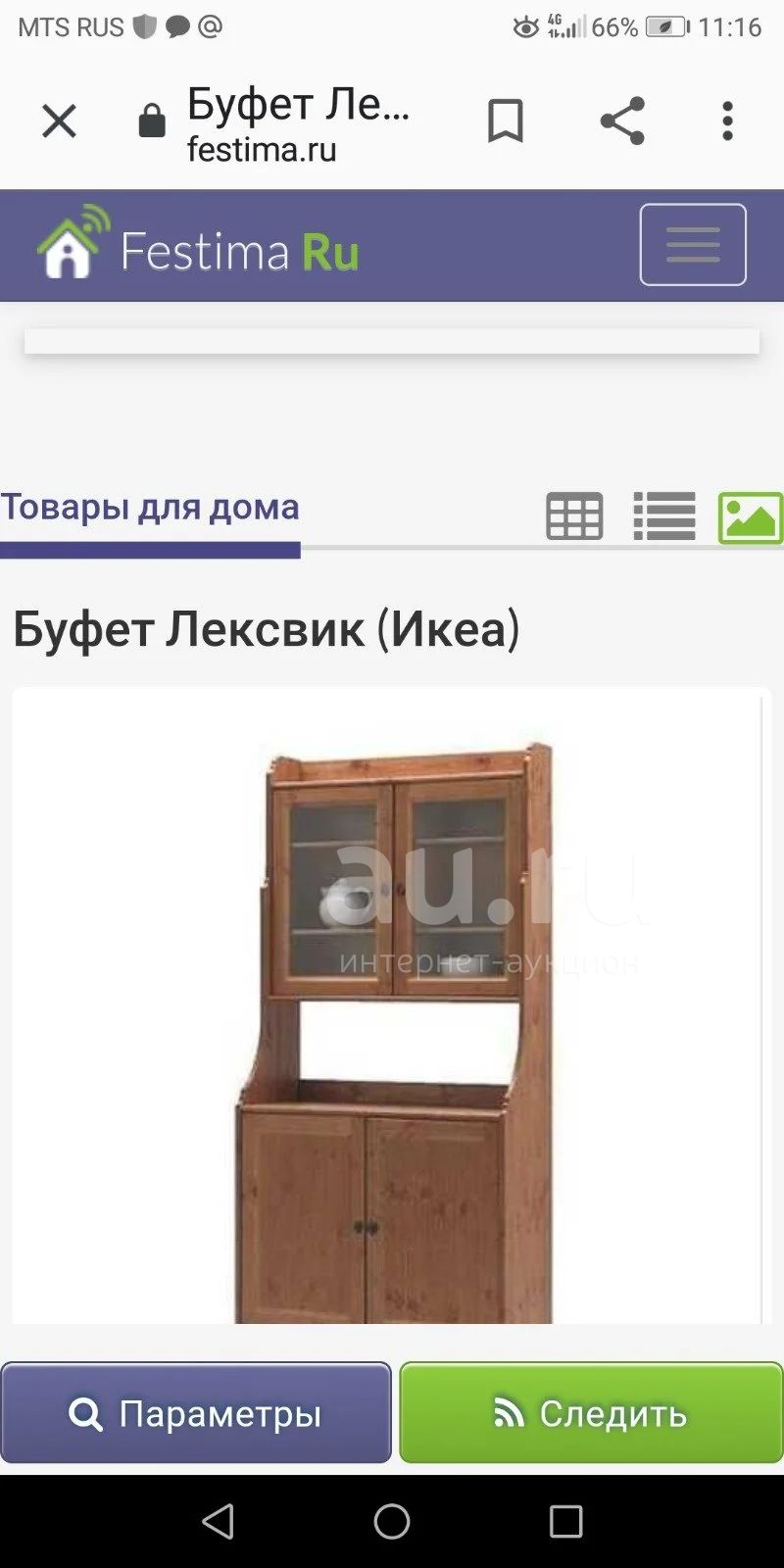
Task: Go to Festima Ru home via logo
Action: 199,244
